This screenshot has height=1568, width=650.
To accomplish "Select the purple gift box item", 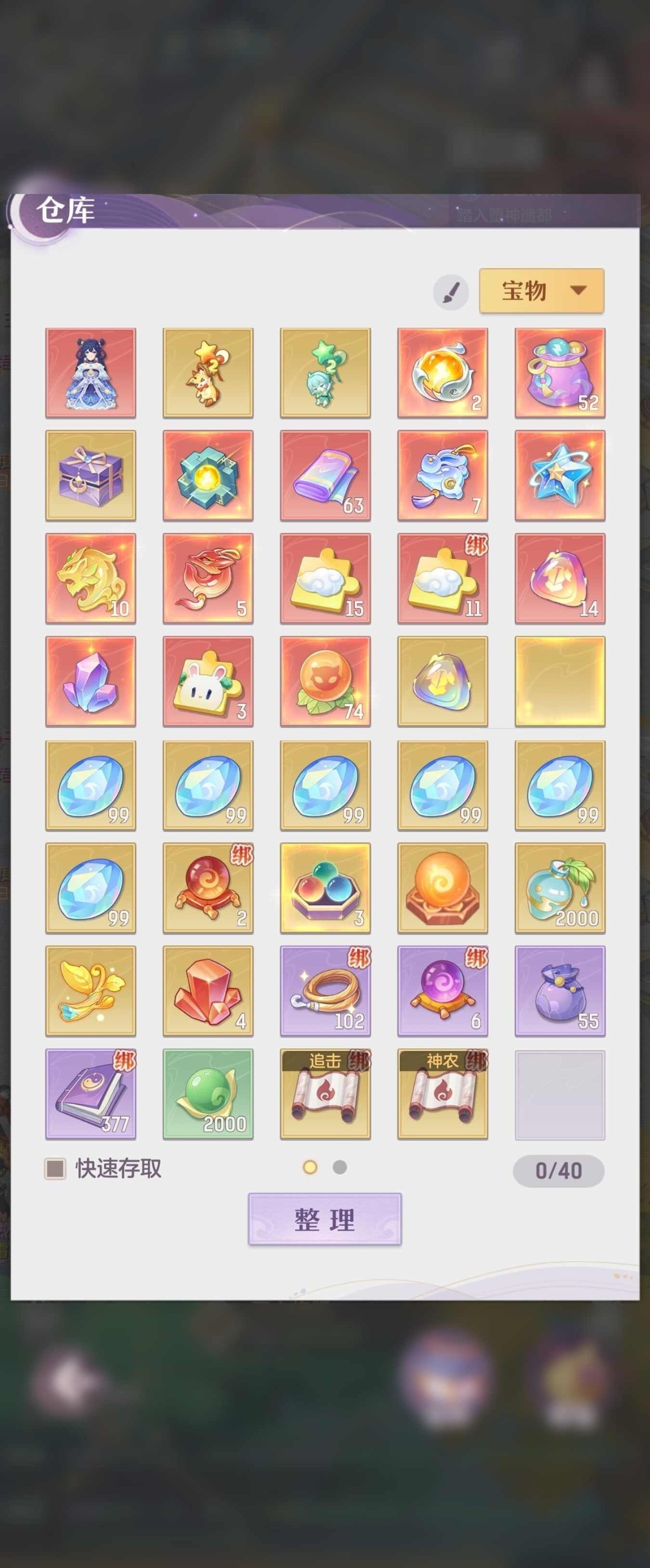I will (90, 476).
